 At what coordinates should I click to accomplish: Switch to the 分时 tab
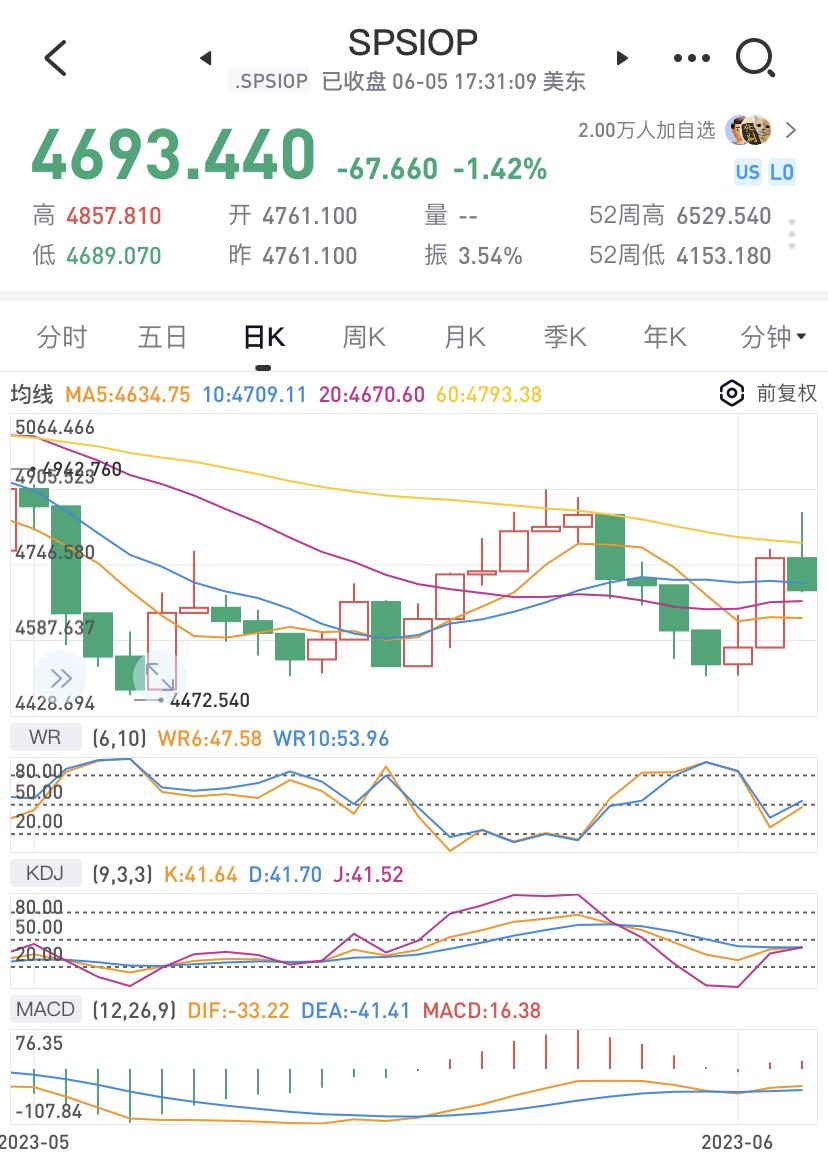[x=62, y=337]
